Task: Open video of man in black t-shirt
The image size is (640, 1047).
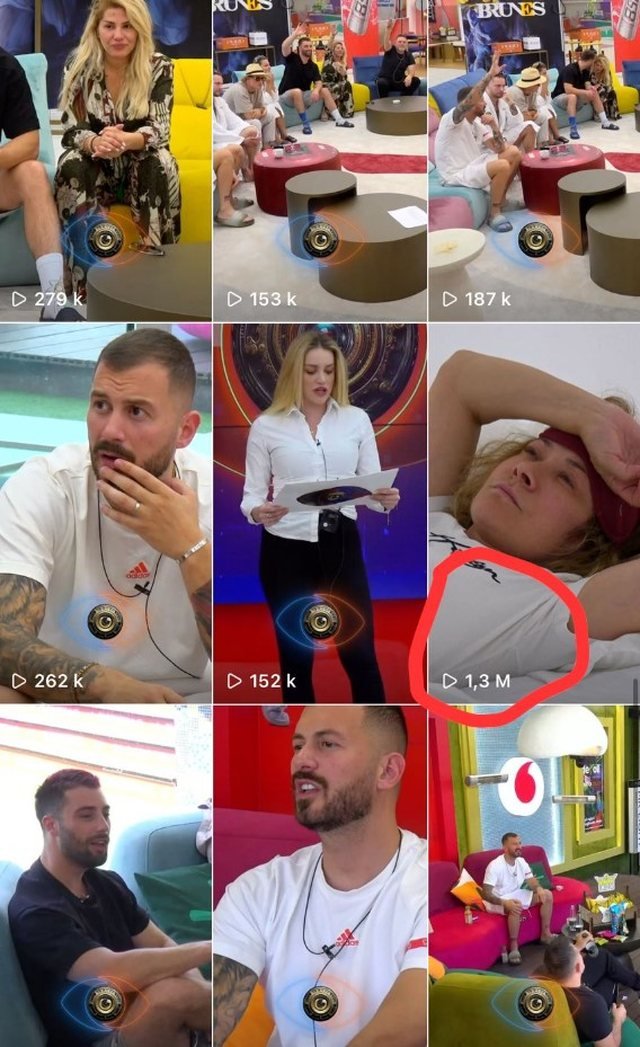Action: [x=105, y=875]
